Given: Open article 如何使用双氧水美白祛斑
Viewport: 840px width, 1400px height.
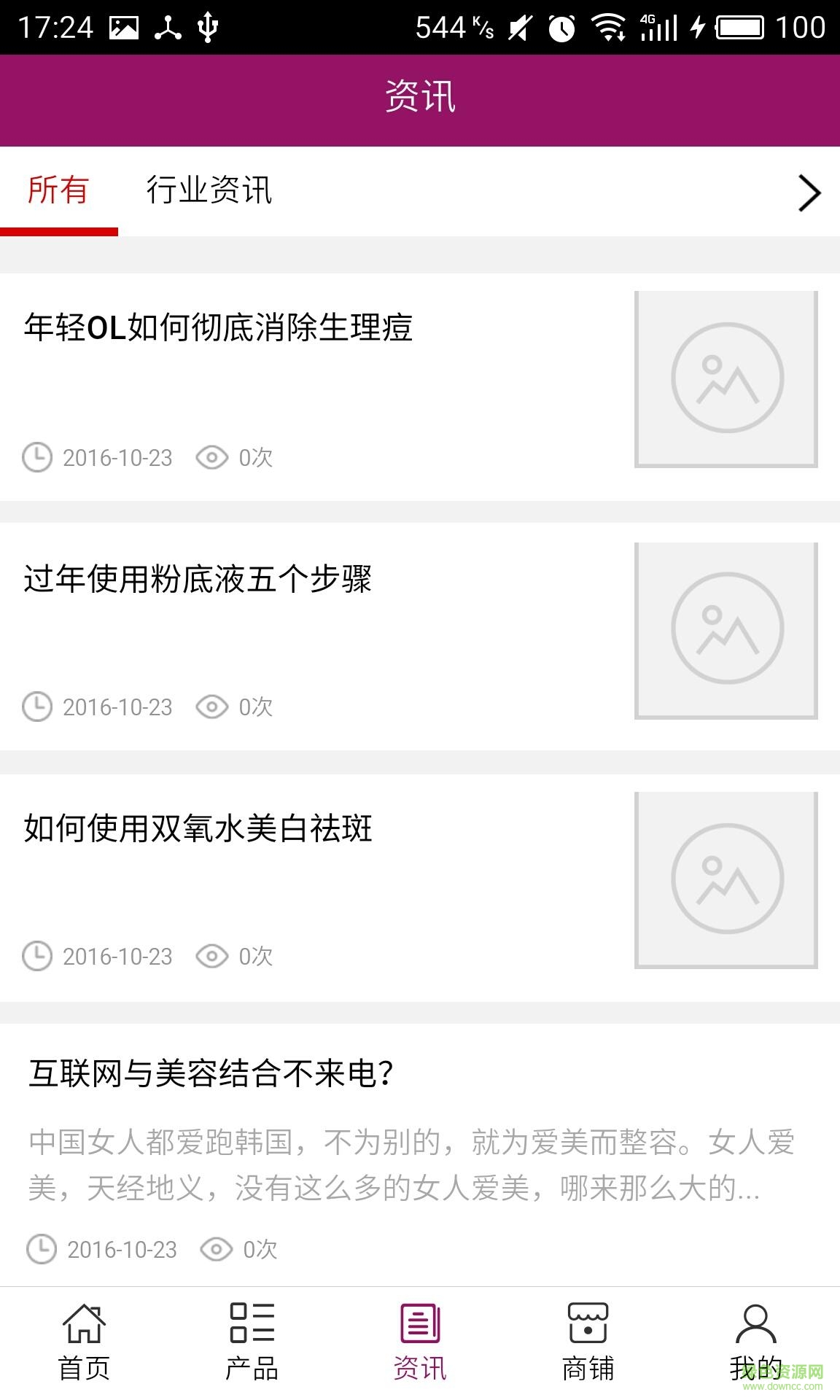Looking at the screenshot, I should click(198, 829).
